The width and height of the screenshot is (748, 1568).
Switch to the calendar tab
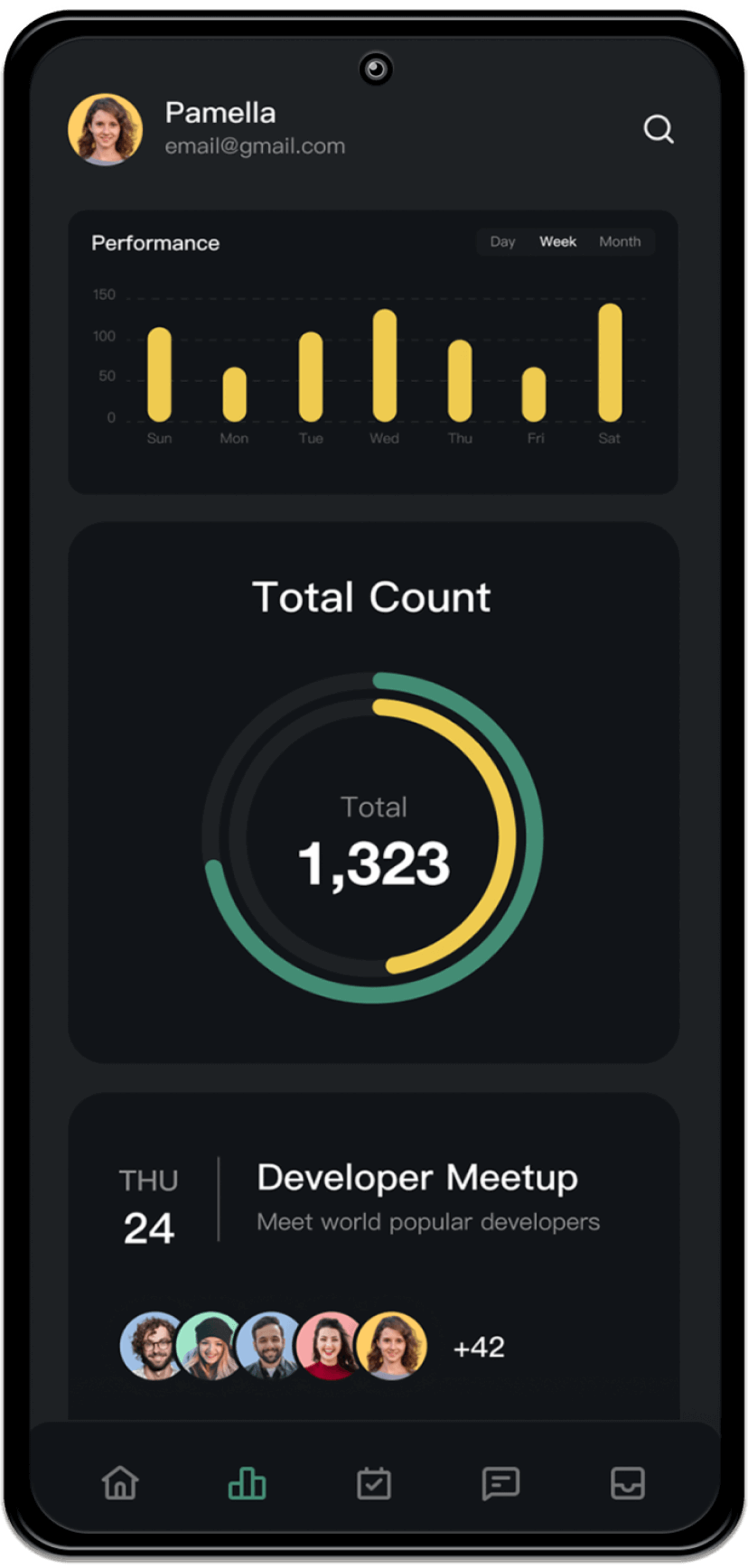pos(373,1483)
